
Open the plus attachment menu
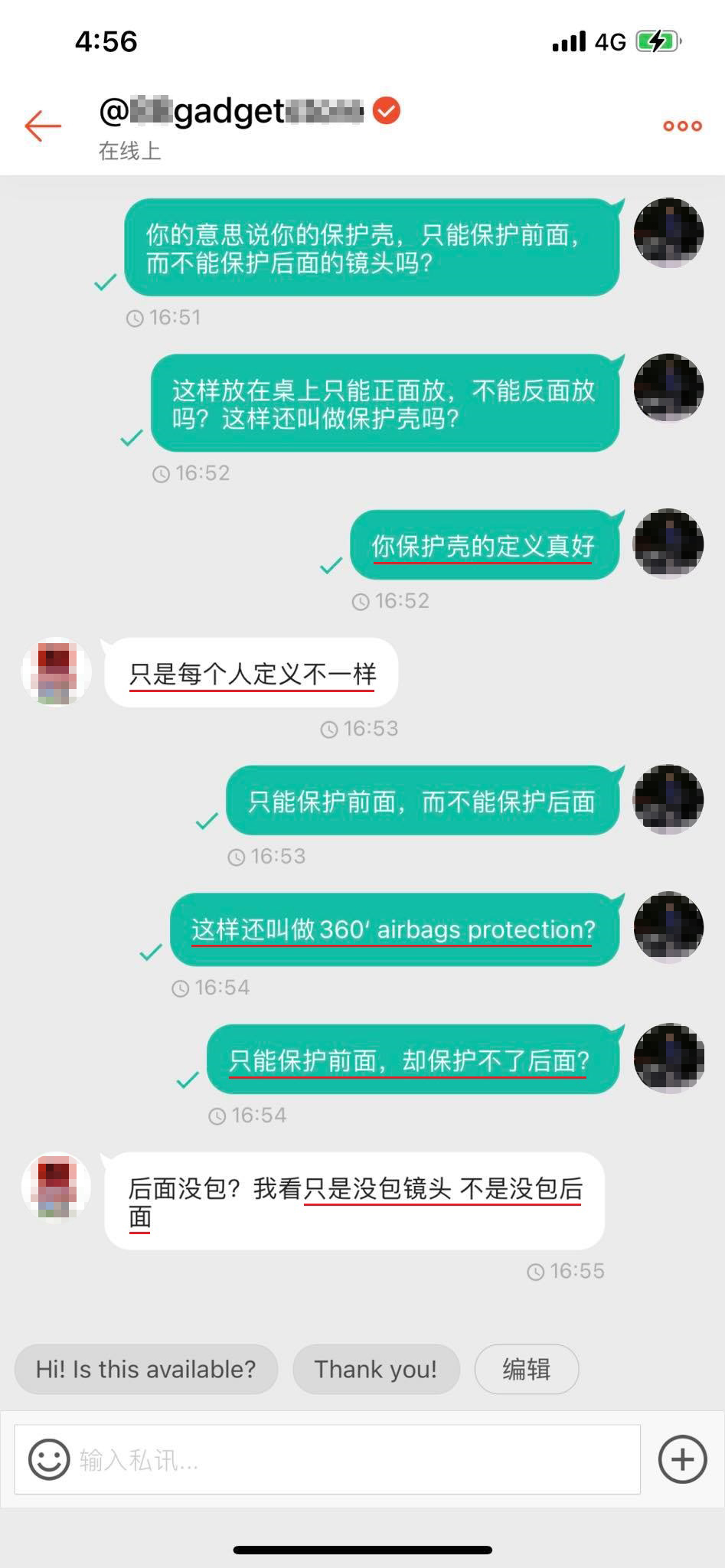pos(681,1459)
